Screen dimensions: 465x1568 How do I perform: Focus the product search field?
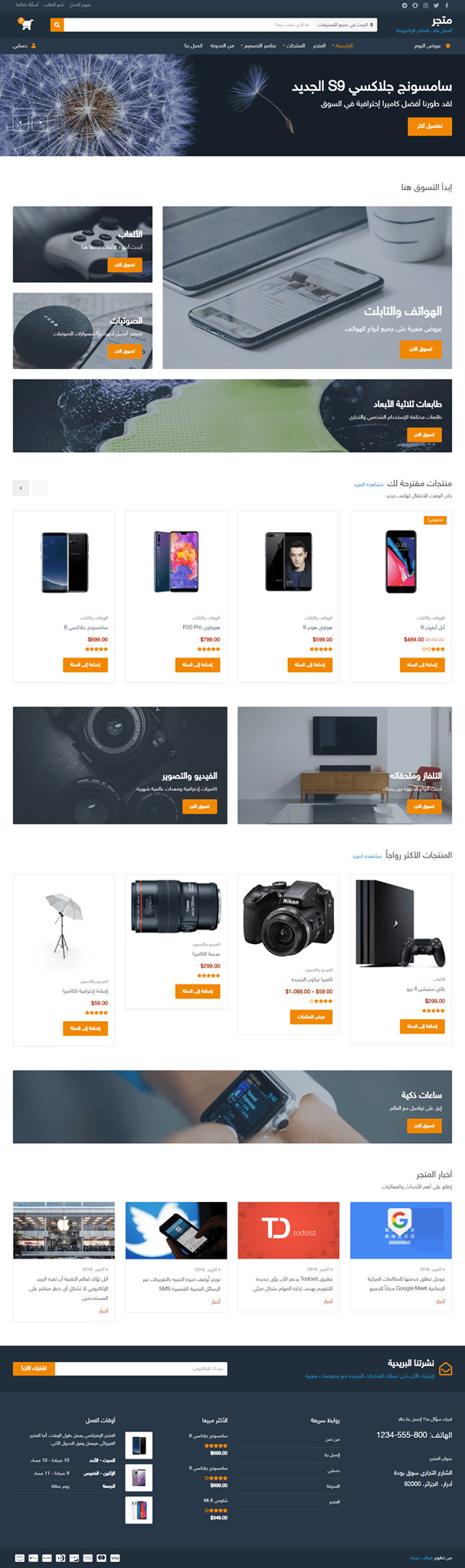click(192, 24)
